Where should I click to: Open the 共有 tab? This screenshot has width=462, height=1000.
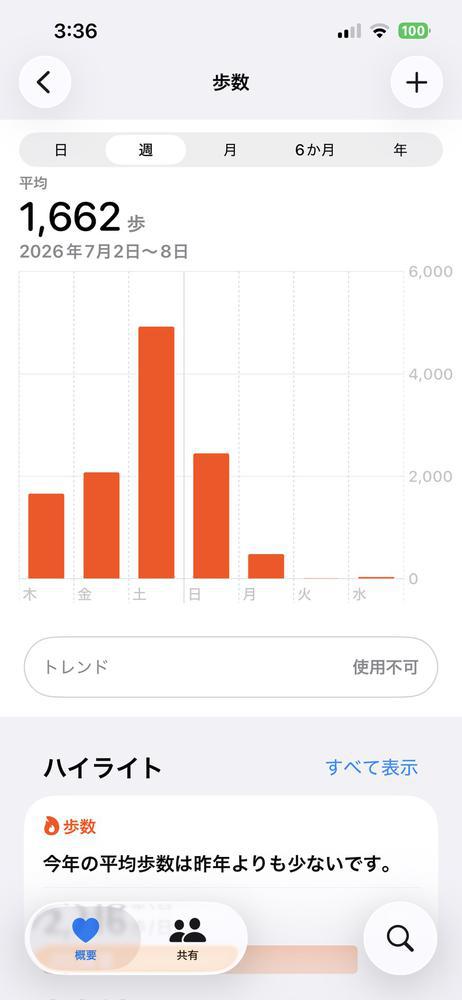pyautogui.click(x=188, y=938)
